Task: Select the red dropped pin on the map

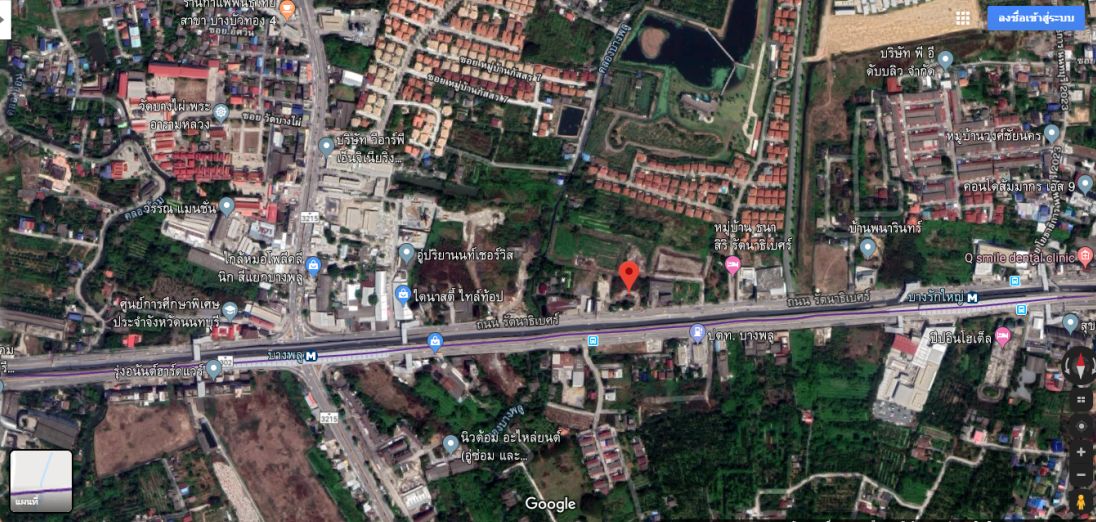Action: click(628, 274)
